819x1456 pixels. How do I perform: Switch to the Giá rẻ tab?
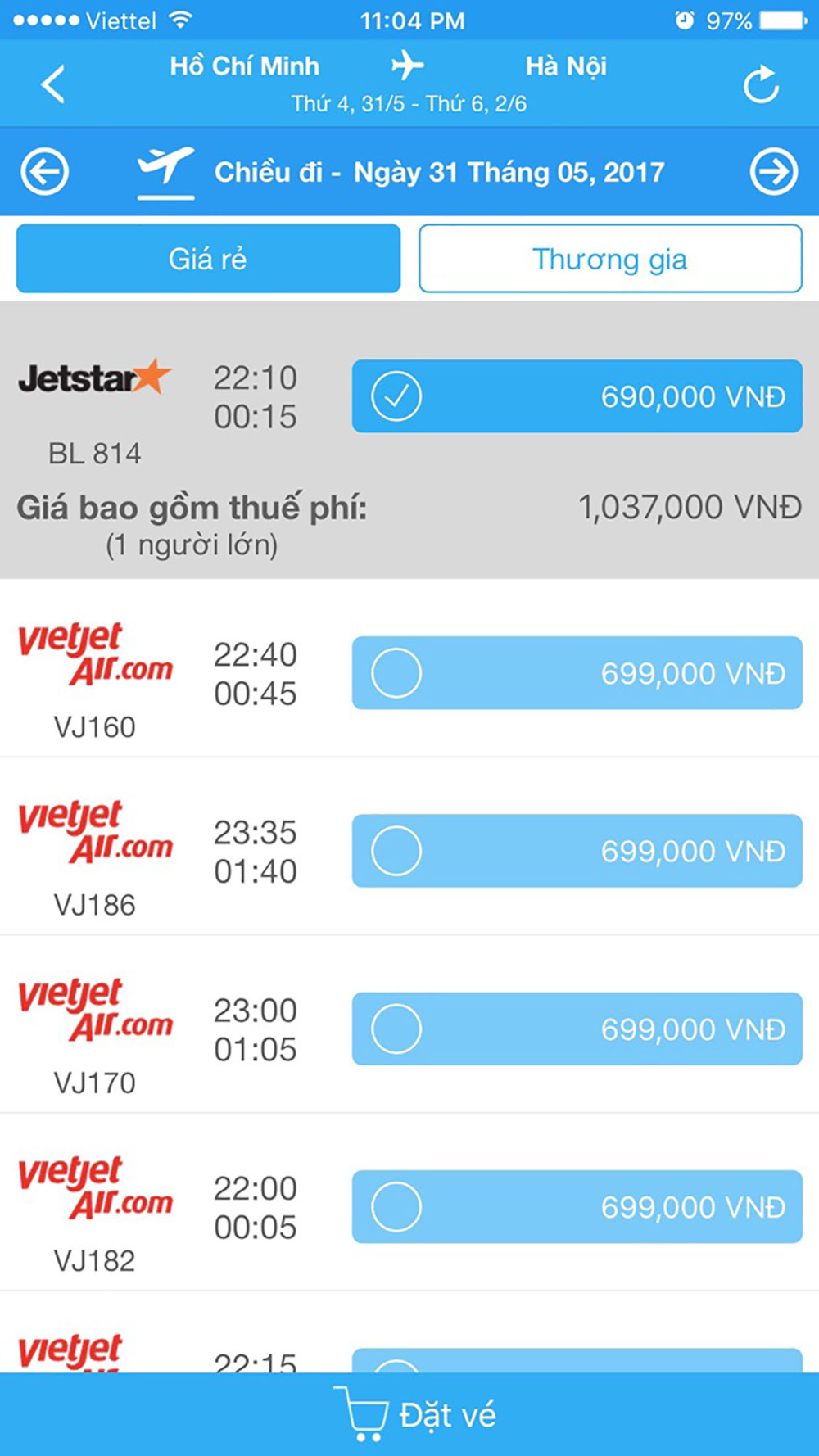(x=208, y=259)
